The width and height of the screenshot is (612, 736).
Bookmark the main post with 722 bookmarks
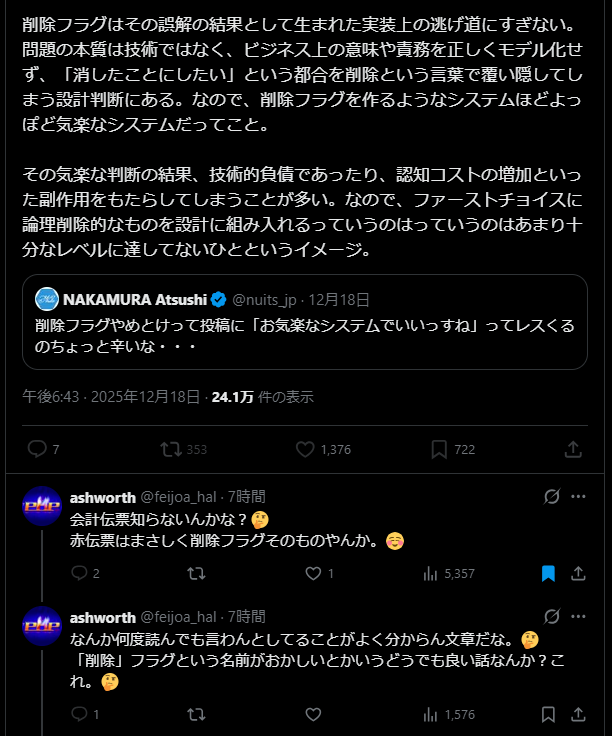440,449
